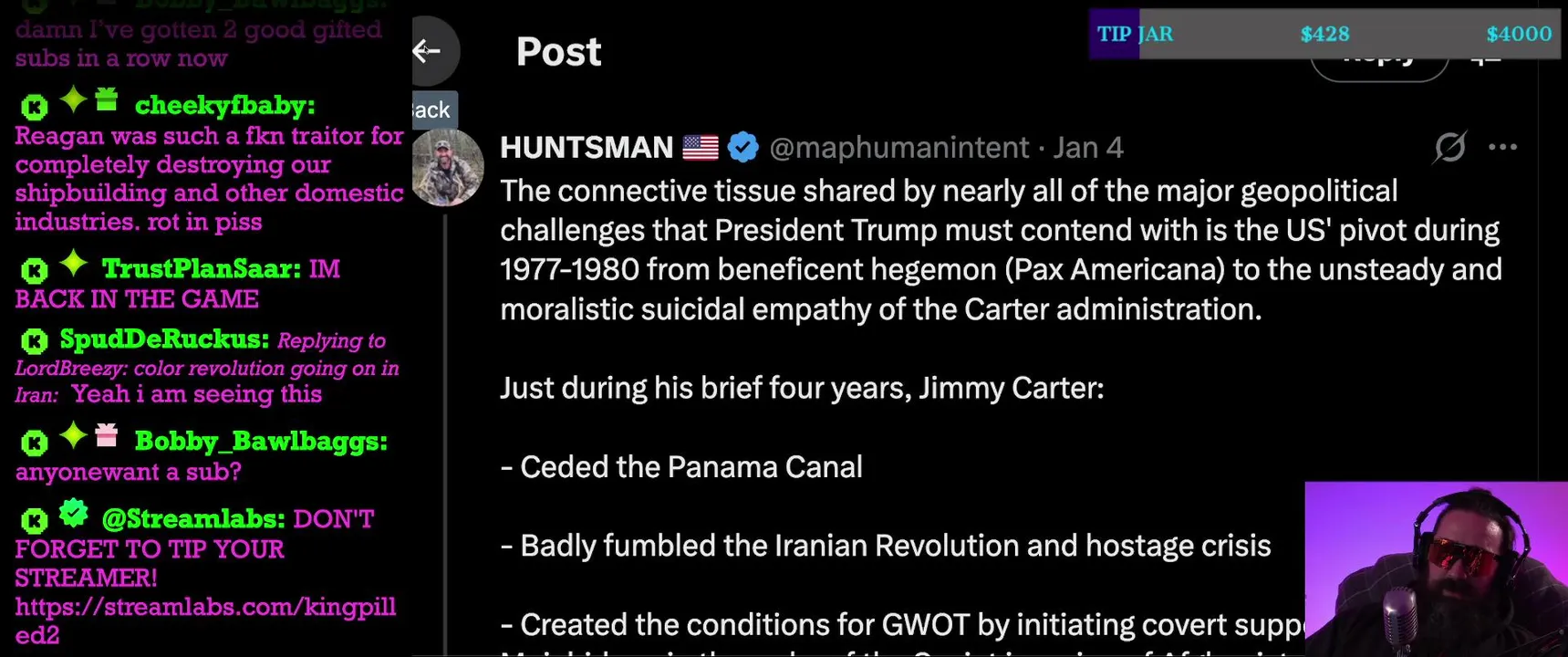Open the post's three-dot overflow menu
The image size is (1568, 657).
[1502, 147]
